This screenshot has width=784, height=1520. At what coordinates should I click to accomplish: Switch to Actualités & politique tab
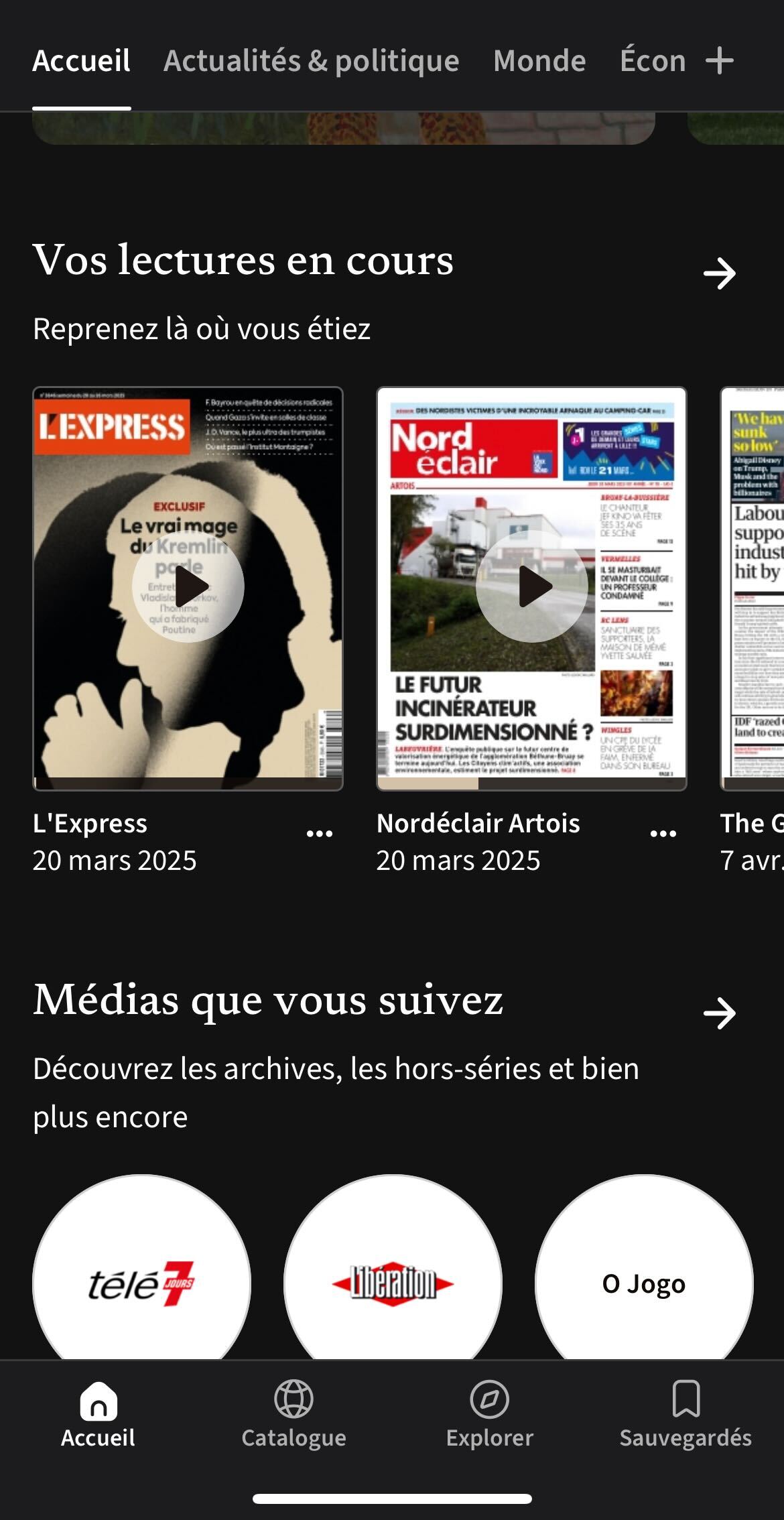coord(311,61)
